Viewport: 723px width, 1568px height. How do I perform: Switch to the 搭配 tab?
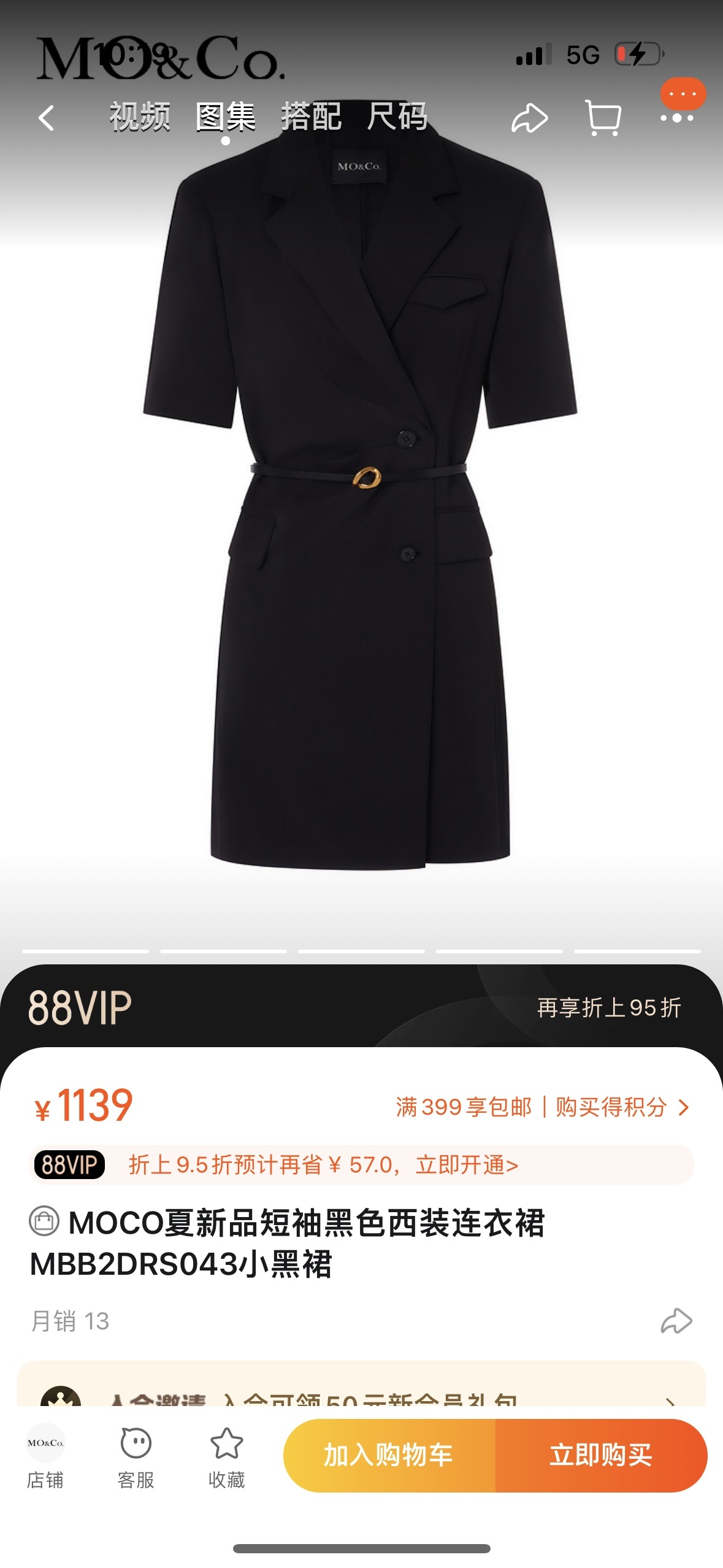click(311, 117)
